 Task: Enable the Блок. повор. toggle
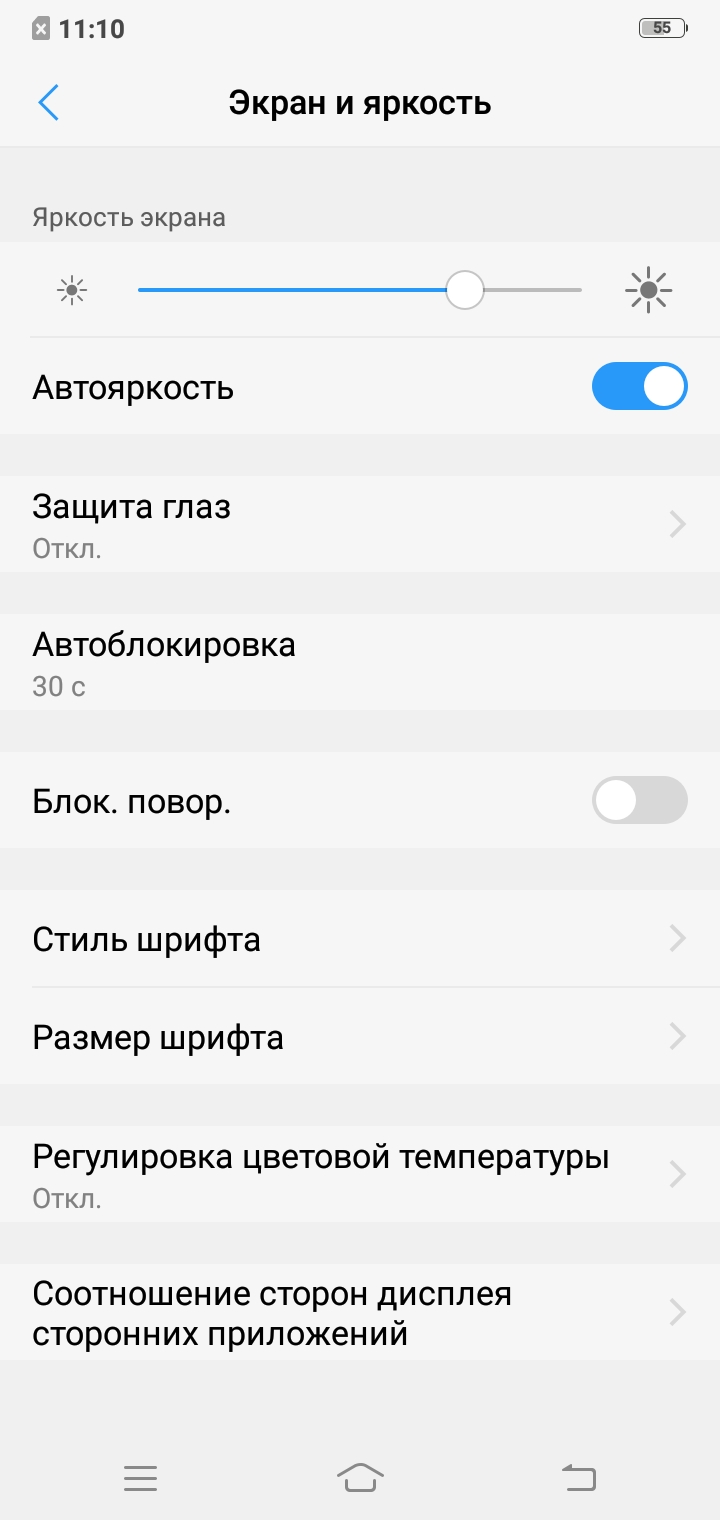click(640, 801)
